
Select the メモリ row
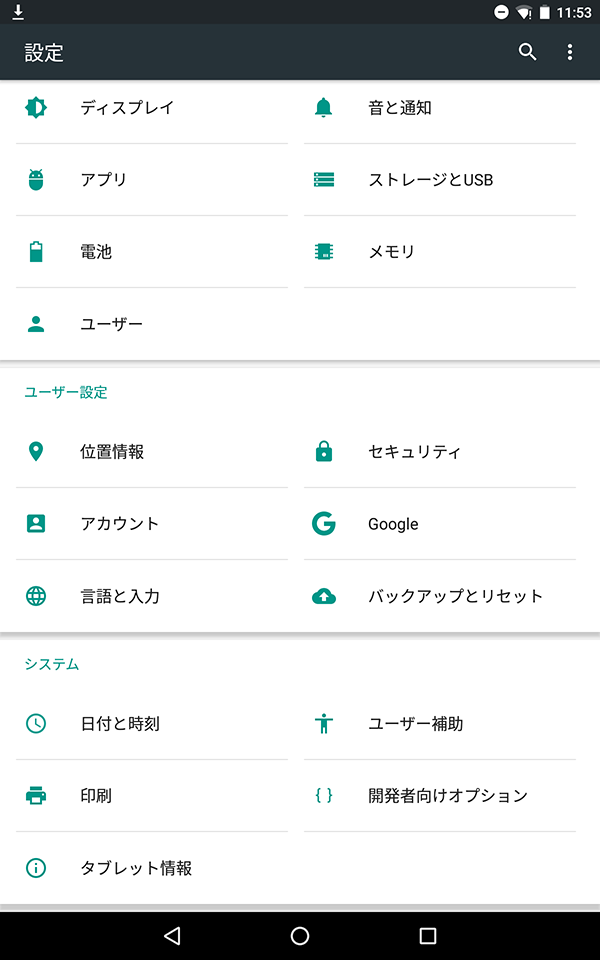tap(440, 252)
